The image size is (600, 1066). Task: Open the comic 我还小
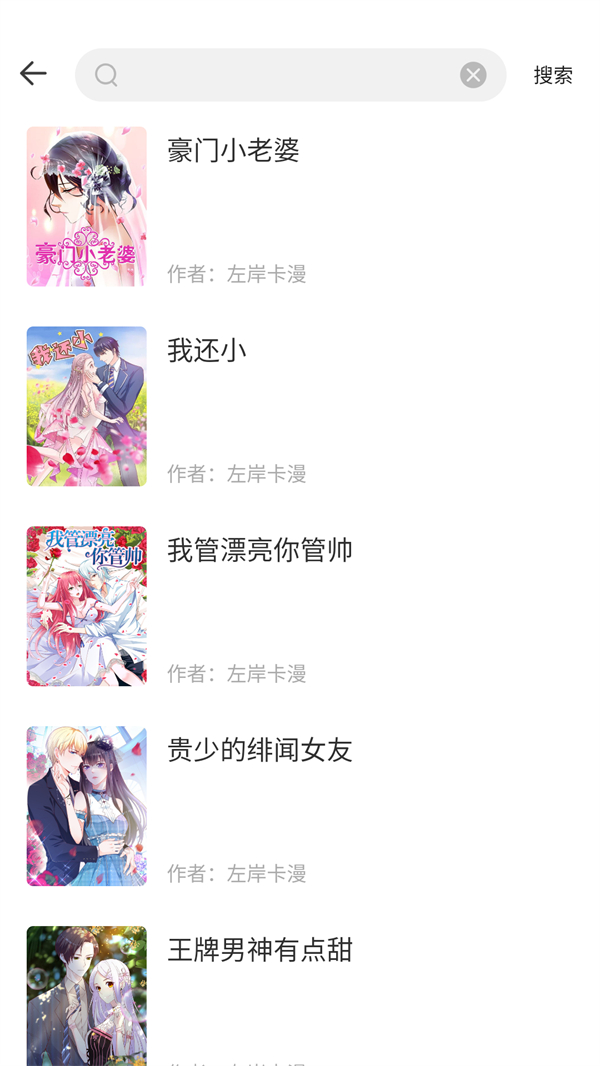tap(206, 350)
